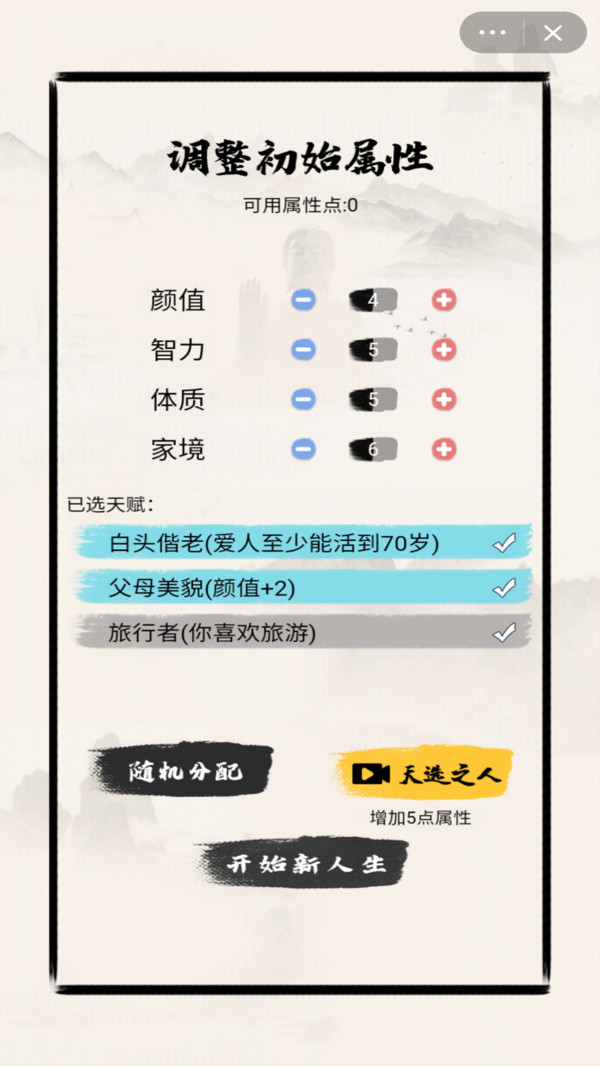Select the 旅行者 talent

point(303,633)
